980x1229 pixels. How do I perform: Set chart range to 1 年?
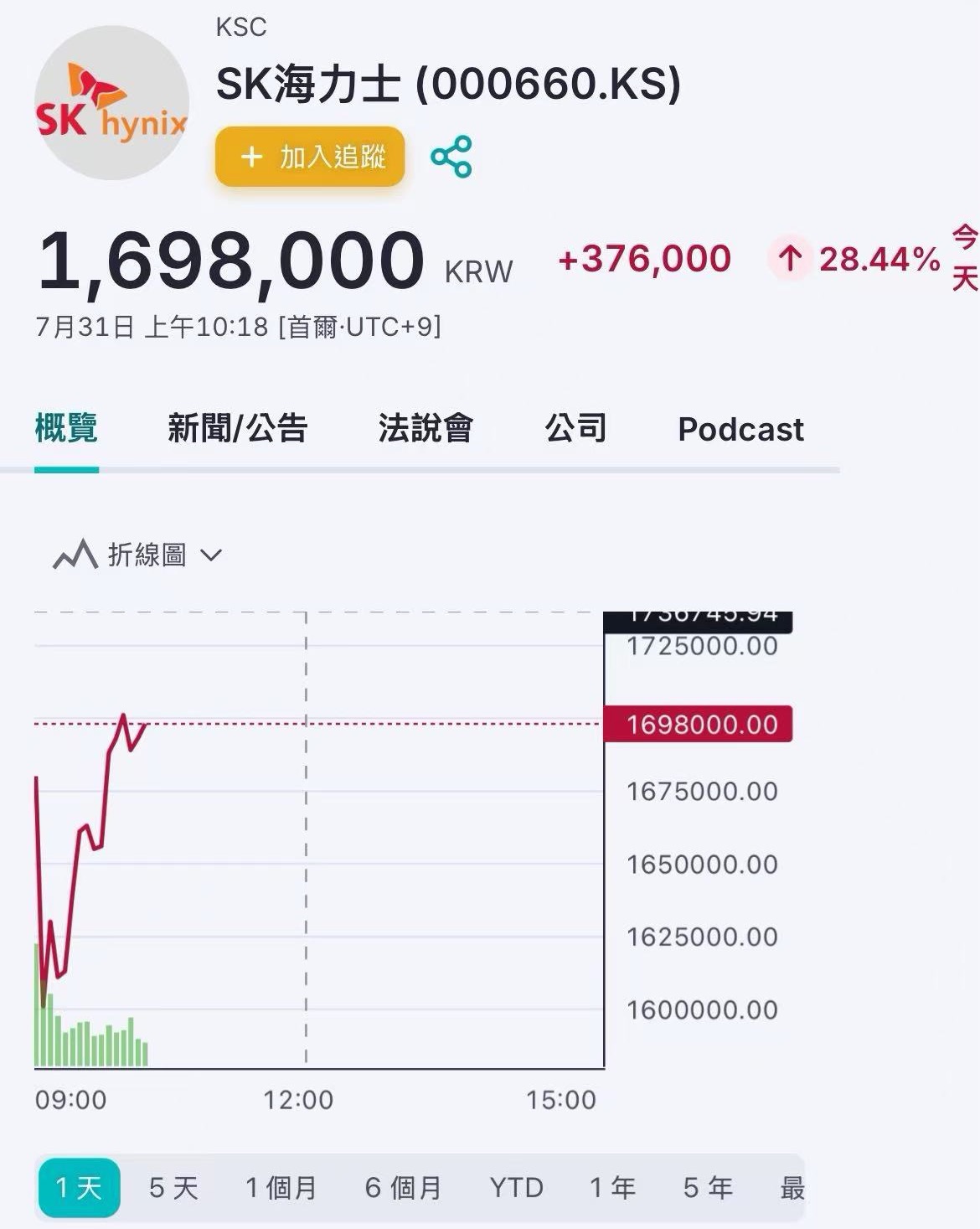(612, 1187)
